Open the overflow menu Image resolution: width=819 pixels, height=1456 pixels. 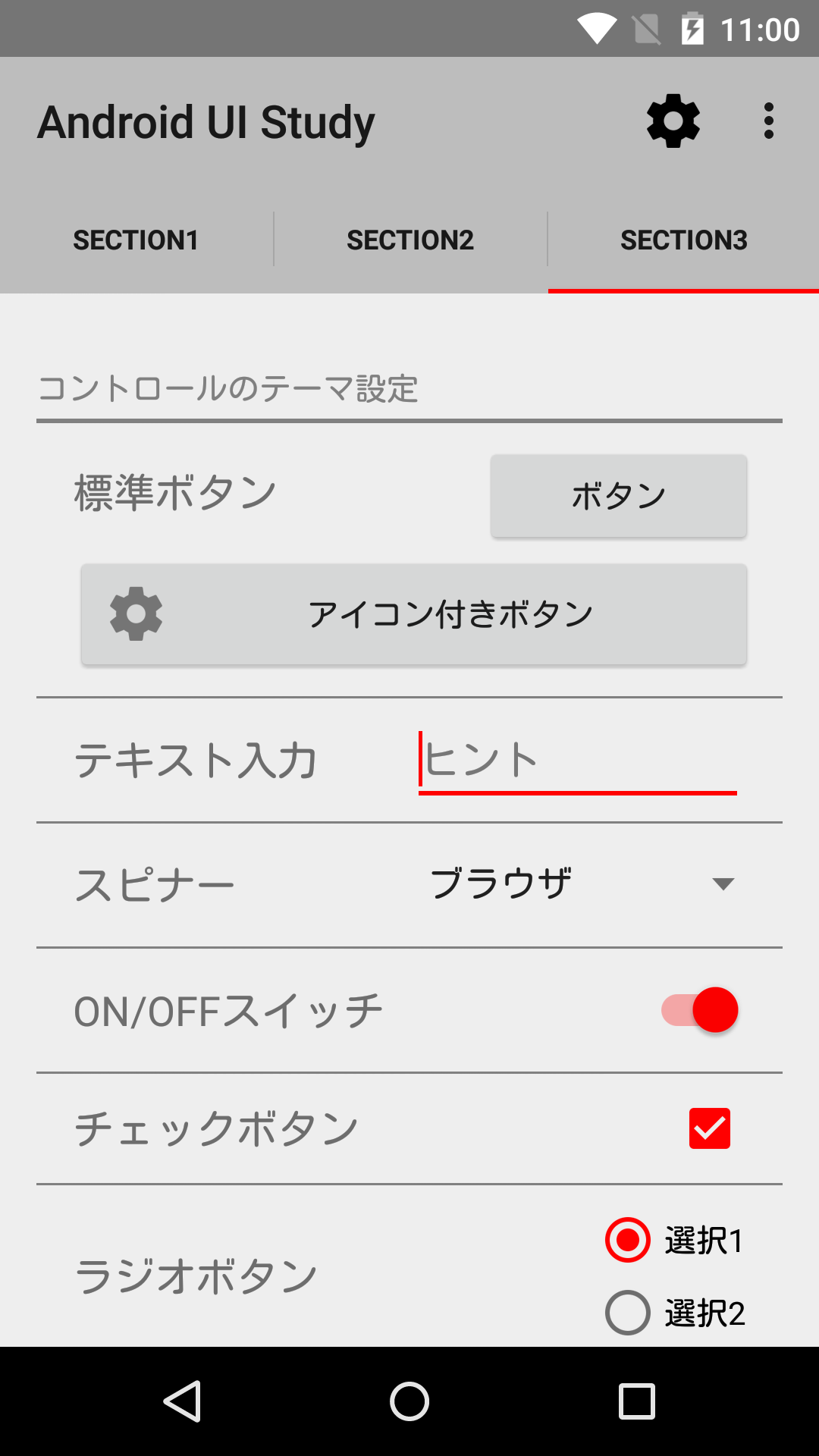coord(769,121)
